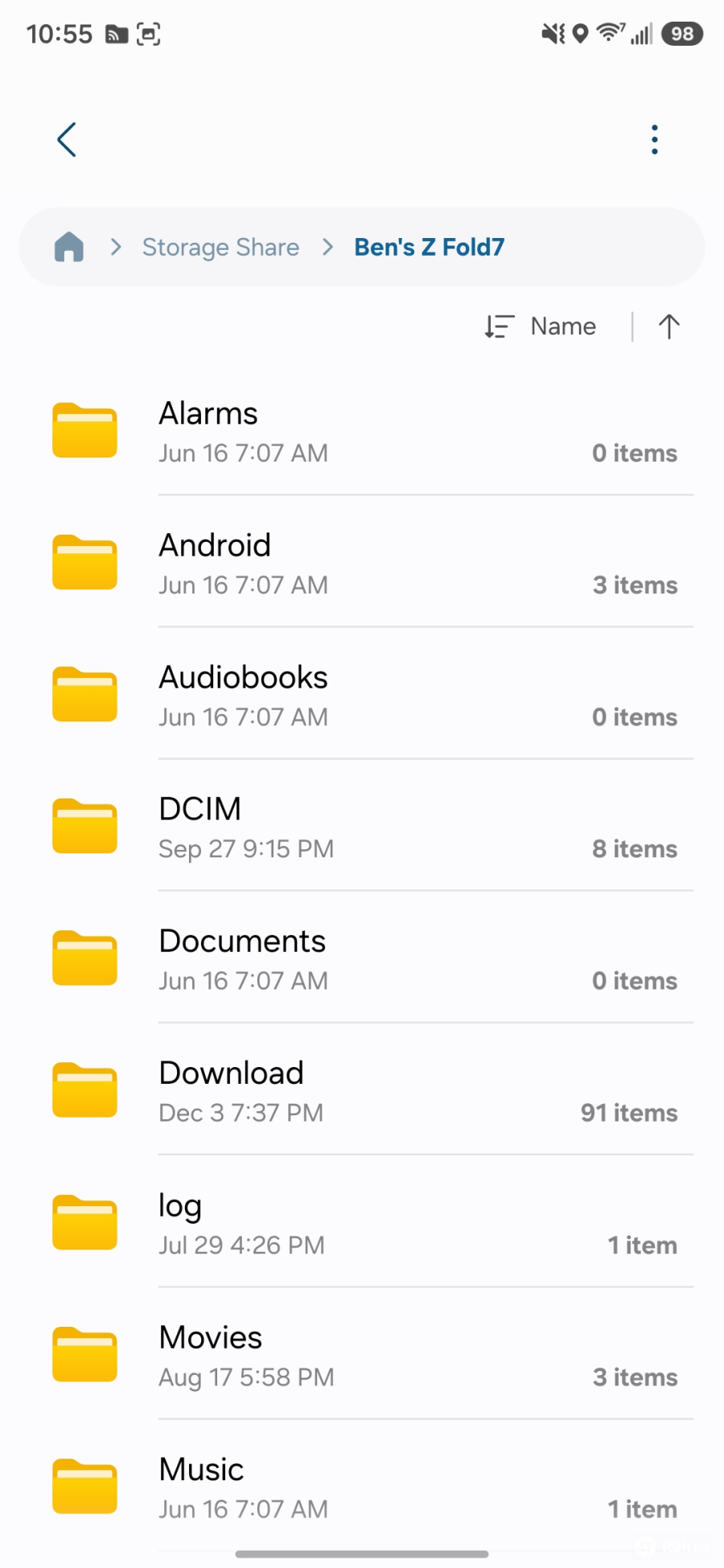Open the Android folder

coord(362,564)
